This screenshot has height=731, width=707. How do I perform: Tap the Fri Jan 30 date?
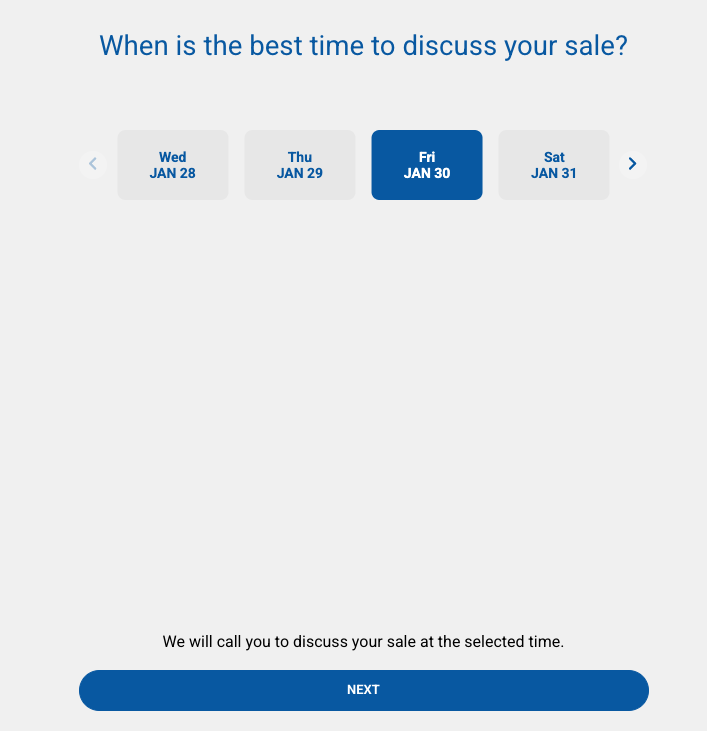pyautogui.click(x=427, y=165)
